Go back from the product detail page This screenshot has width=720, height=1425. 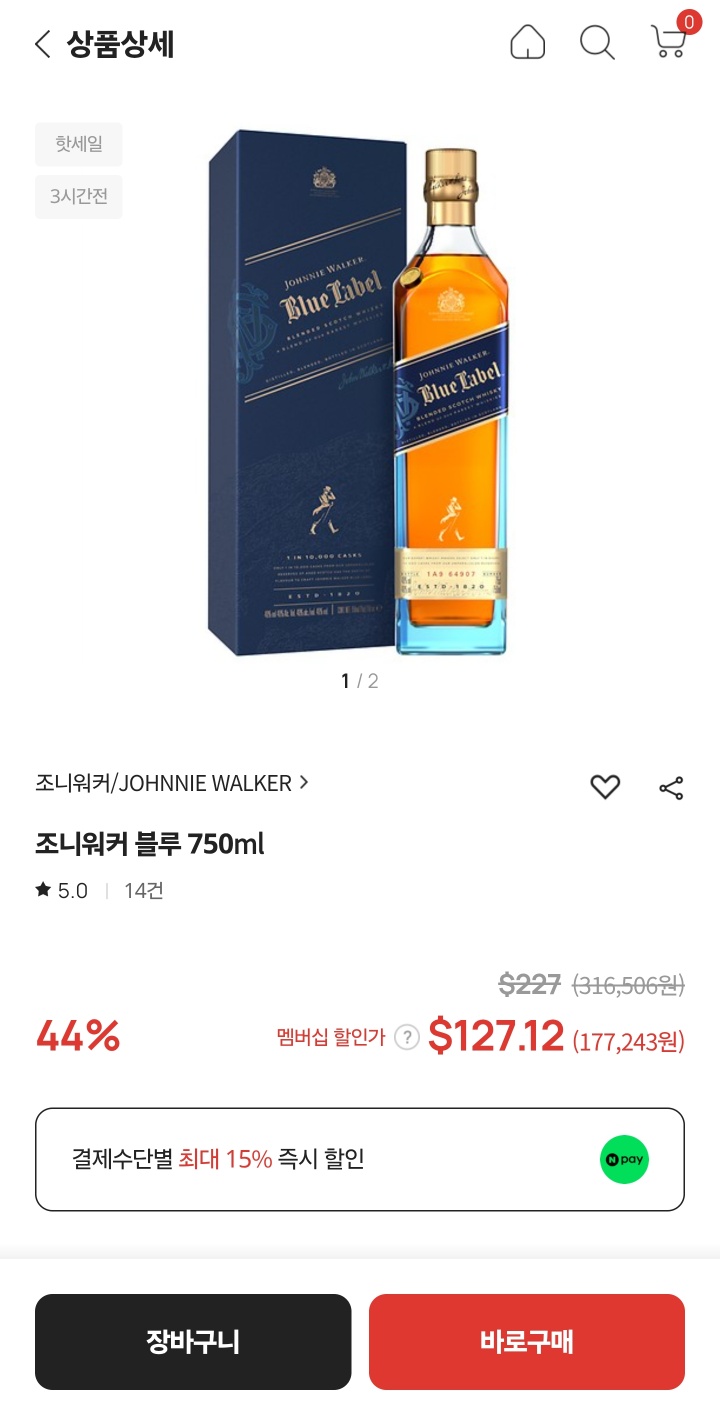click(x=42, y=44)
